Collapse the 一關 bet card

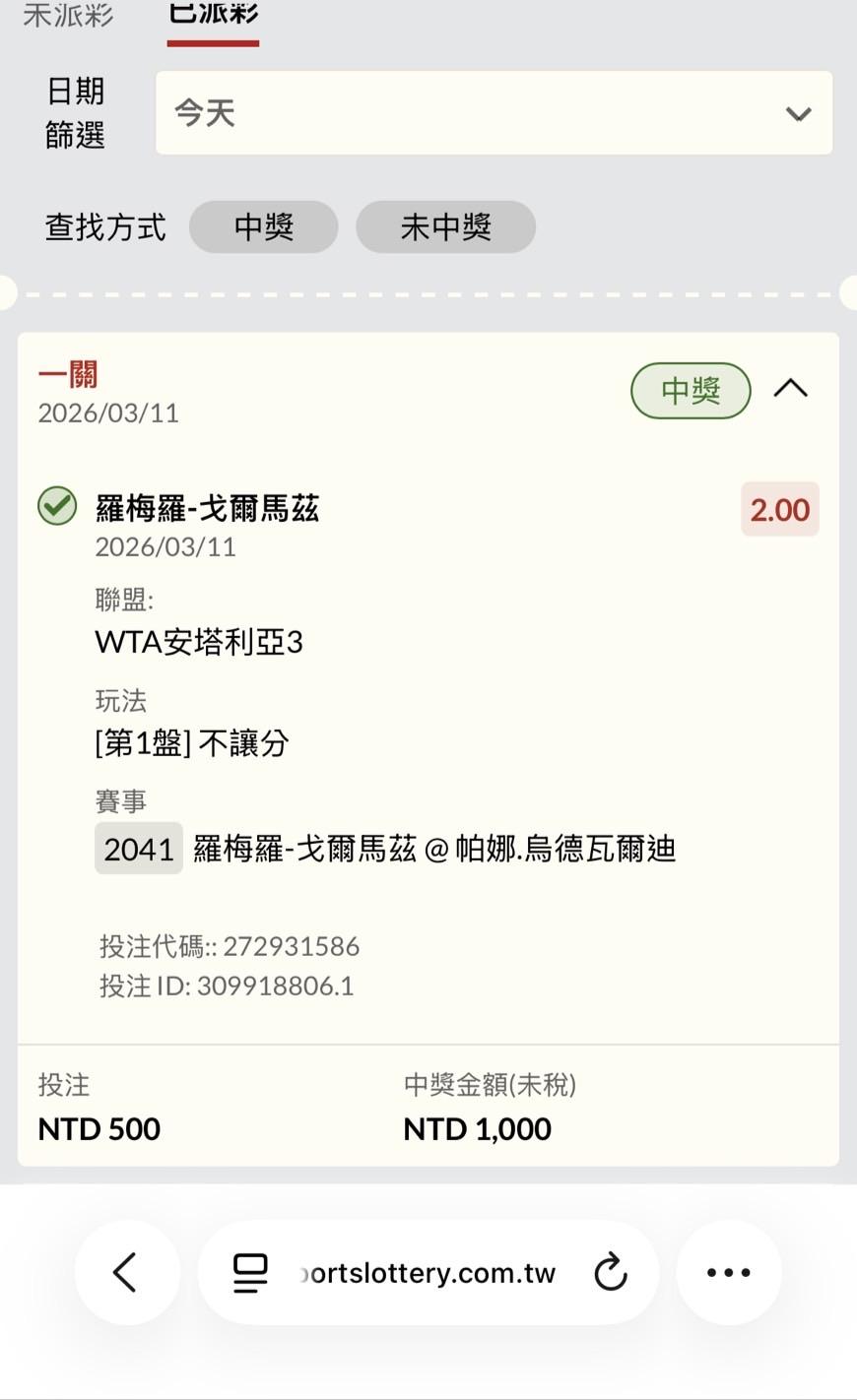click(x=790, y=390)
